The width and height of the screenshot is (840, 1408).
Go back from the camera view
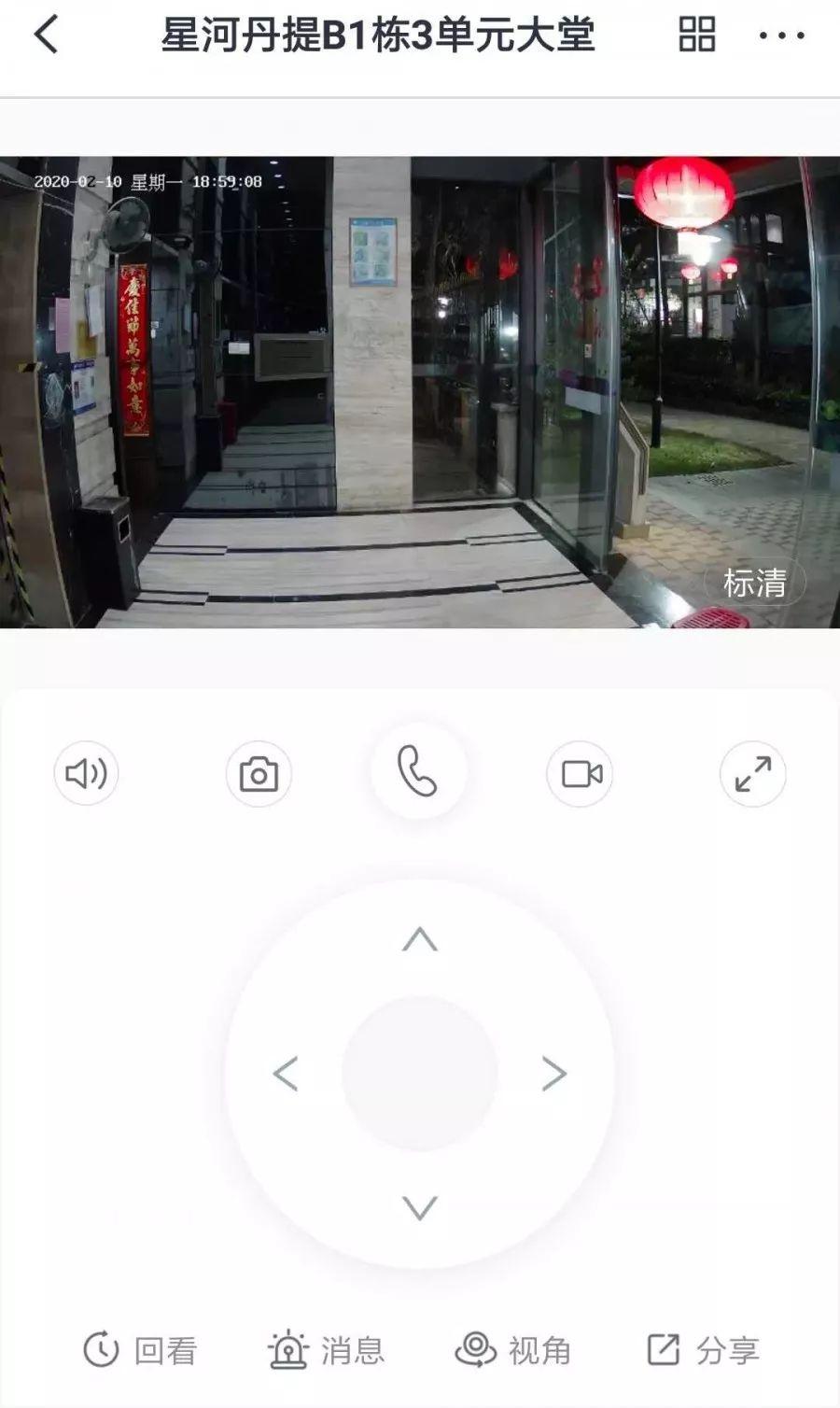[46, 35]
